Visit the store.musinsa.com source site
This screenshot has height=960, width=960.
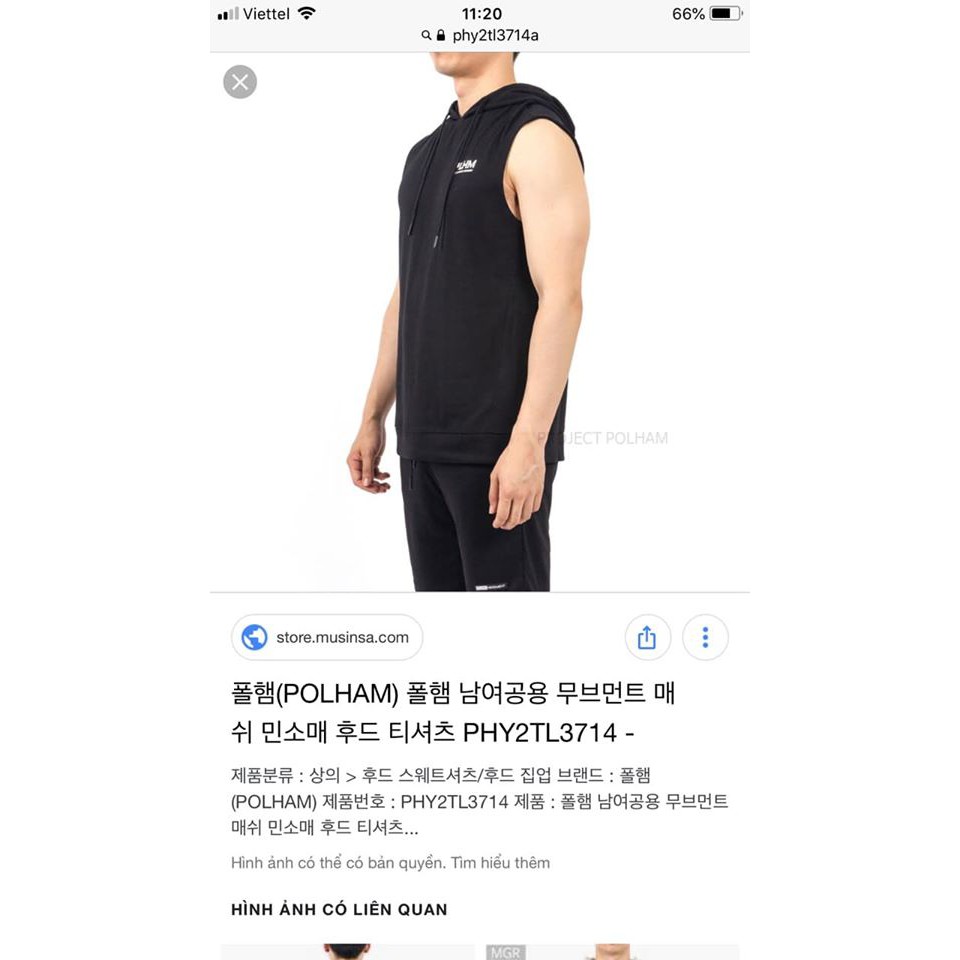tap(327, 637)
